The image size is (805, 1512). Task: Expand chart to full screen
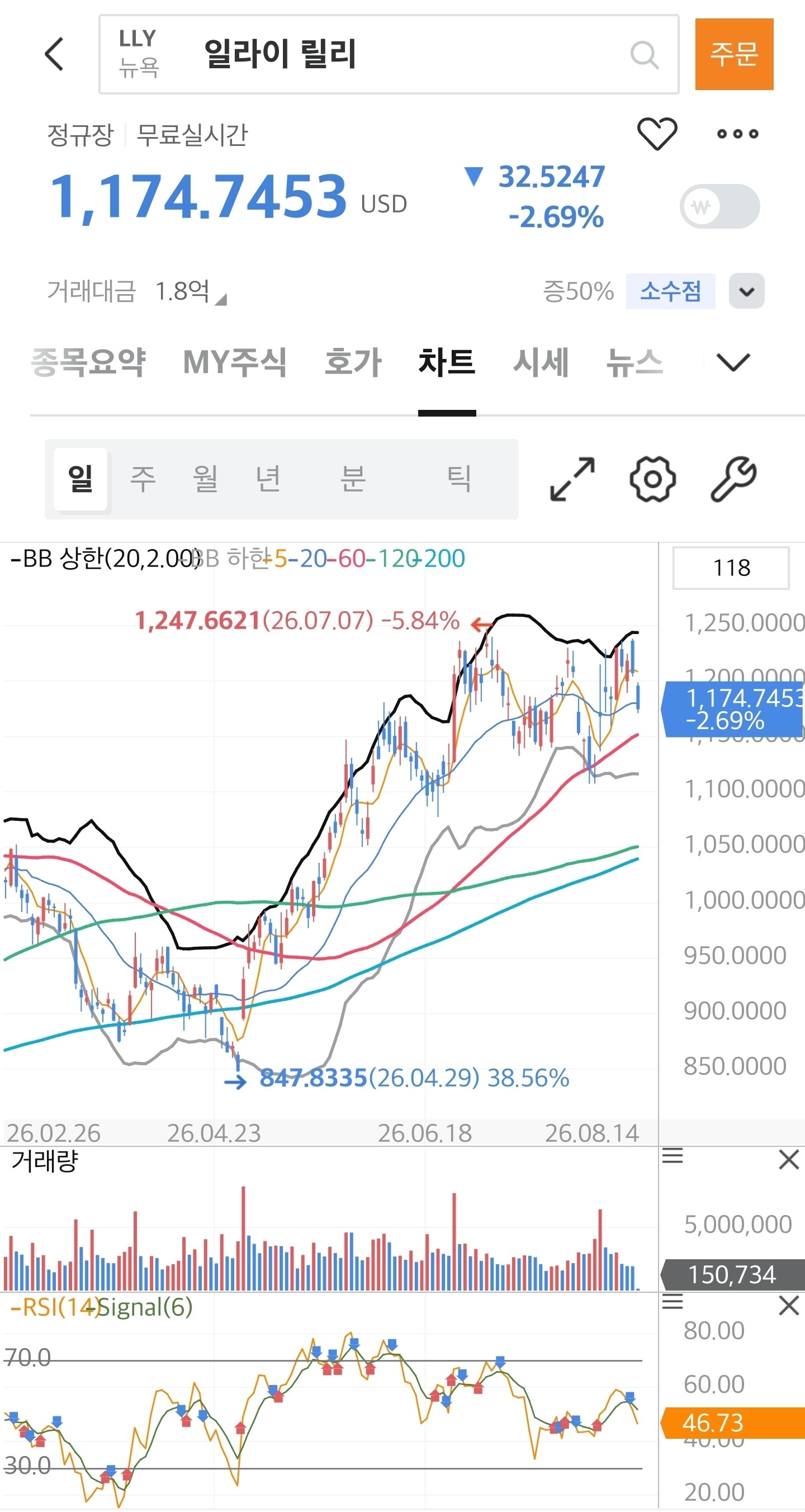point(572,479)
